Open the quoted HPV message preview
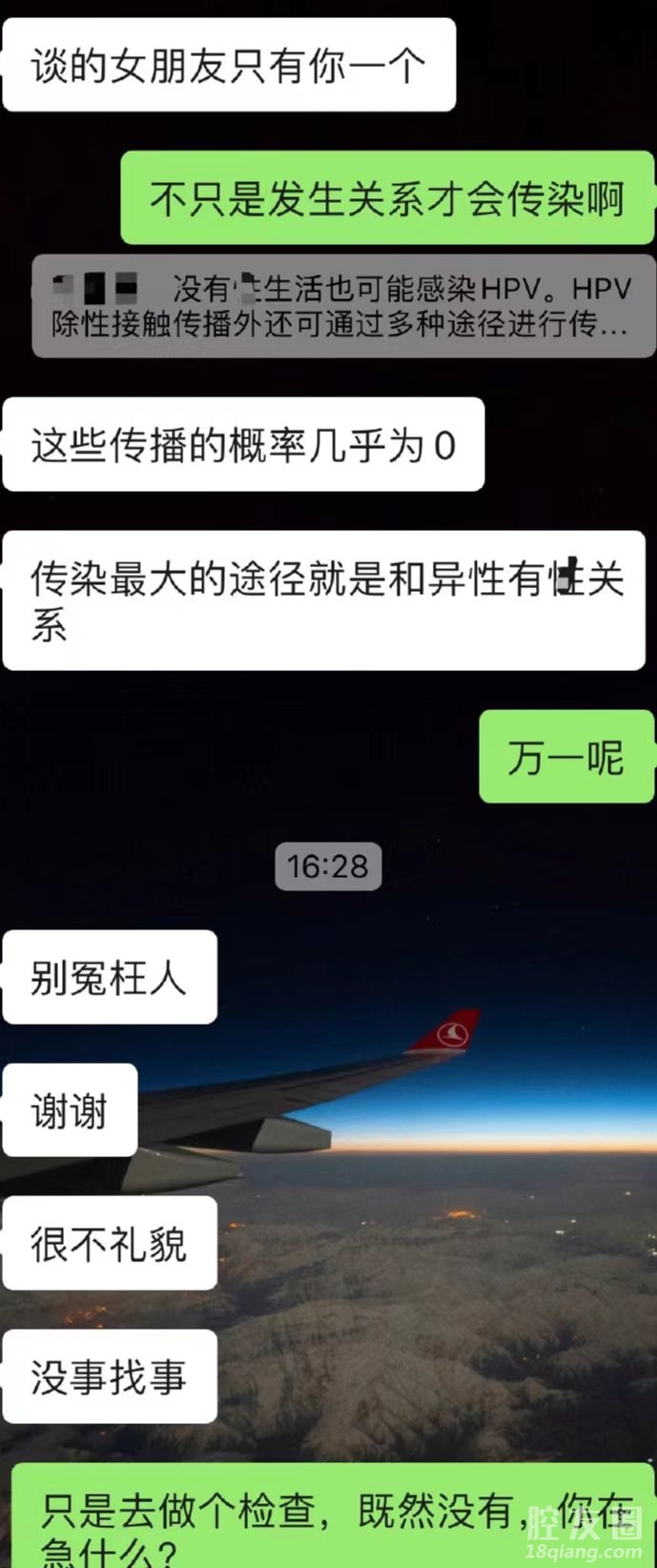Screen dimensions: 657x1568 pos(343,306)
